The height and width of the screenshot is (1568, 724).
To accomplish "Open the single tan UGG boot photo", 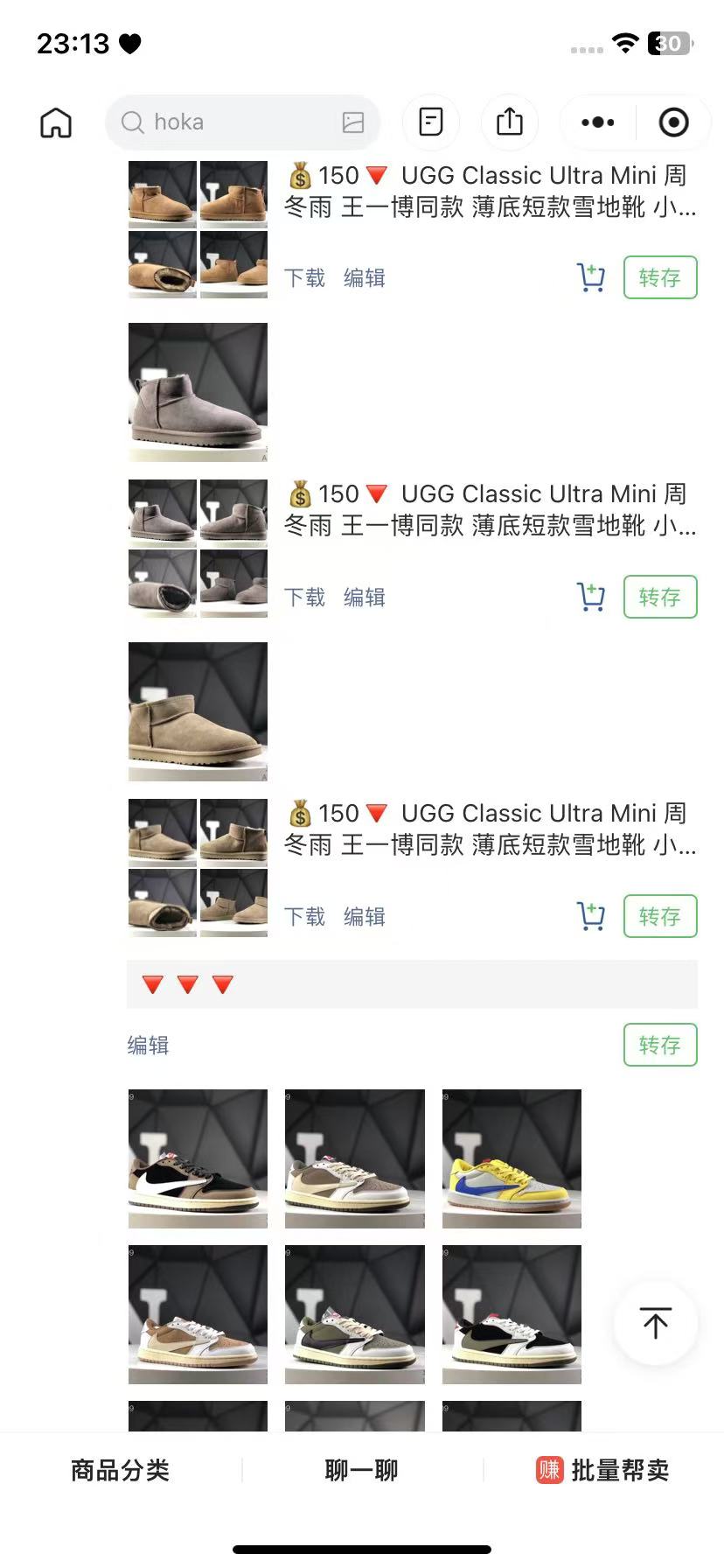I will coord(198,711).
